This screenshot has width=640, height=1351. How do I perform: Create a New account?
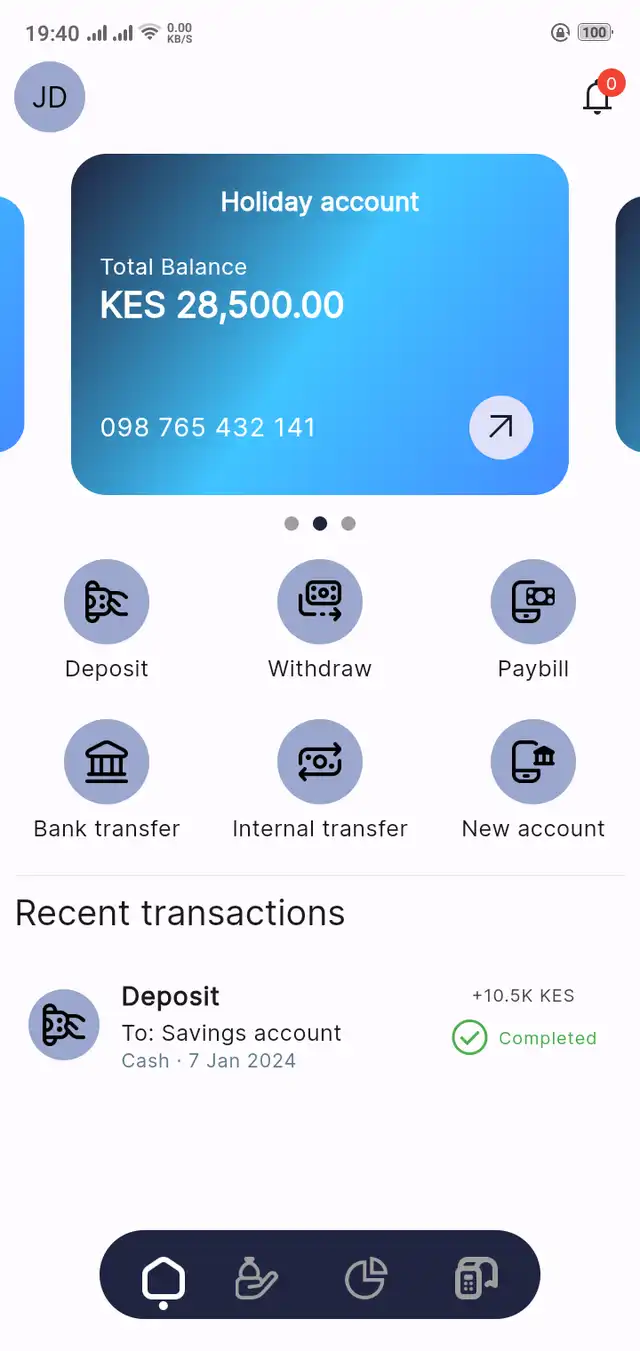click(x=533, y=762)
